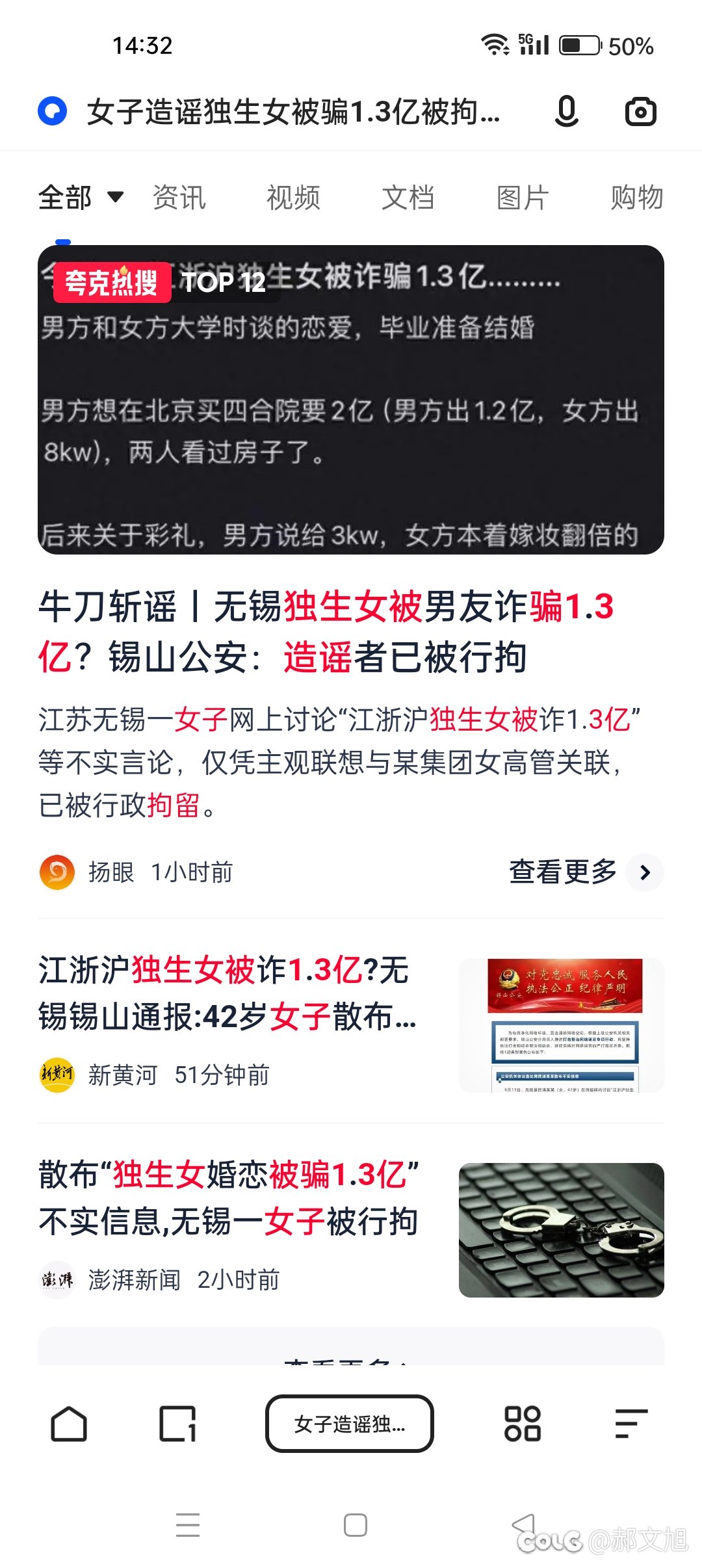Viewport: 702px width, 1568px height.
Task: Tap the 女子造谣独… bottom search pill
Action: pos(350,1424)
